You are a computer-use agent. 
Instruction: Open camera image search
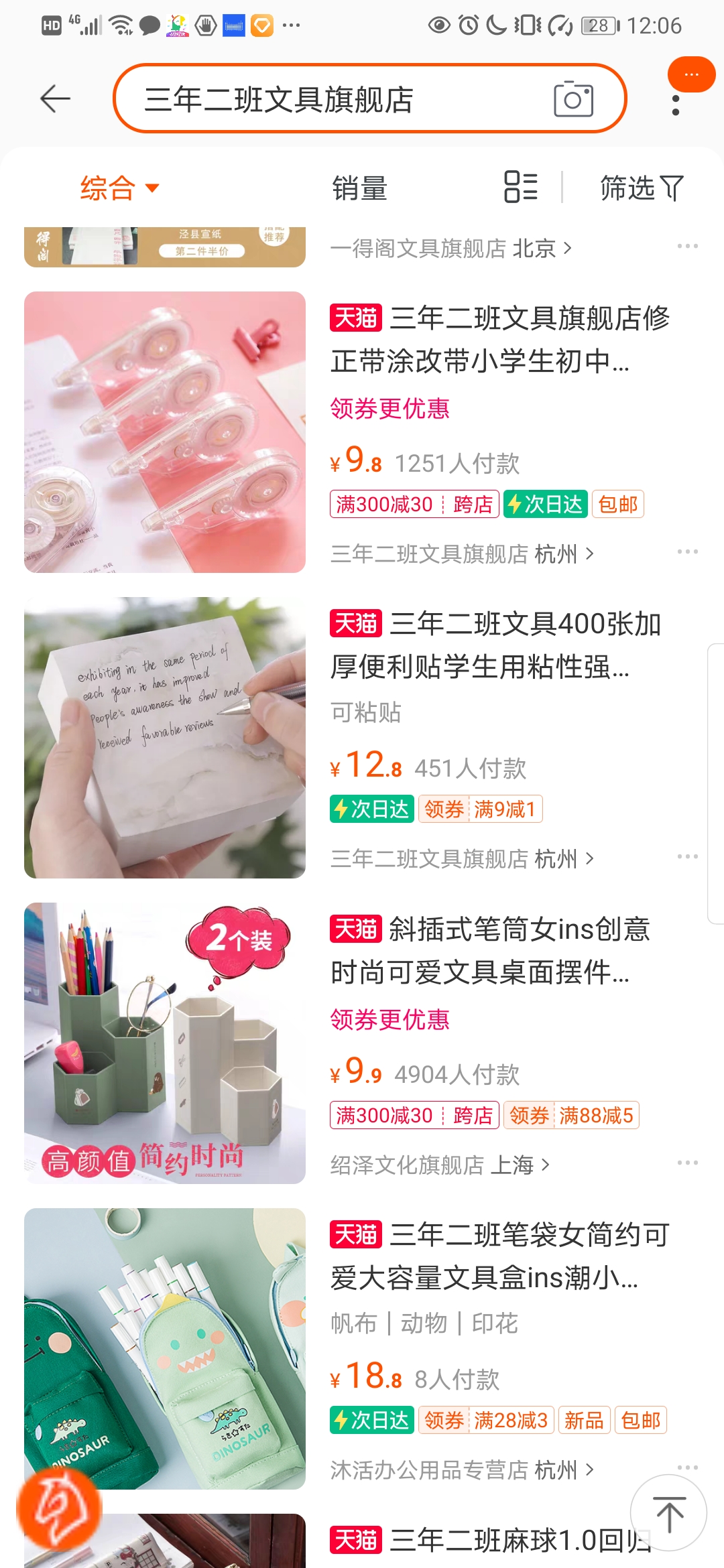point(573,99)
